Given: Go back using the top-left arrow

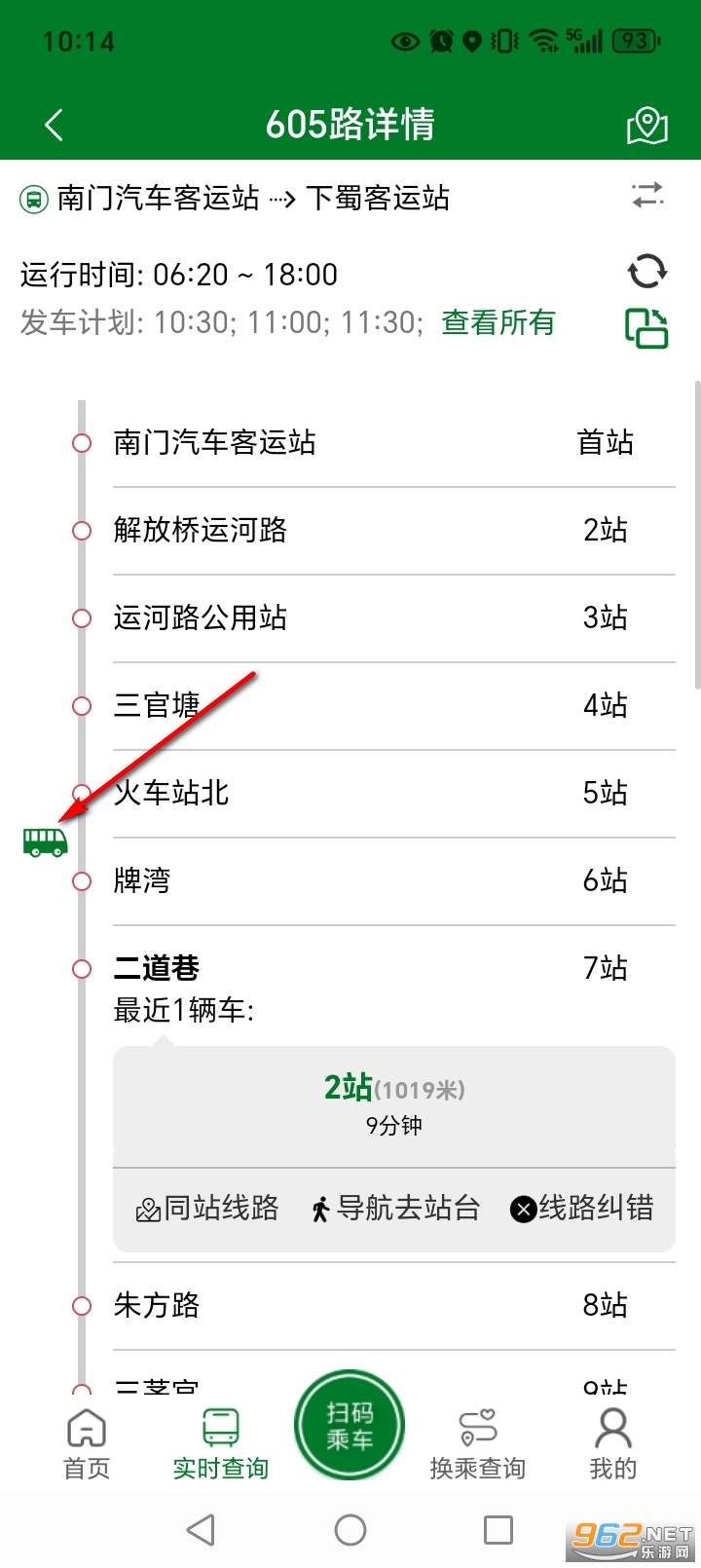Looking at the screenshot, I should [x=54, y=125].
